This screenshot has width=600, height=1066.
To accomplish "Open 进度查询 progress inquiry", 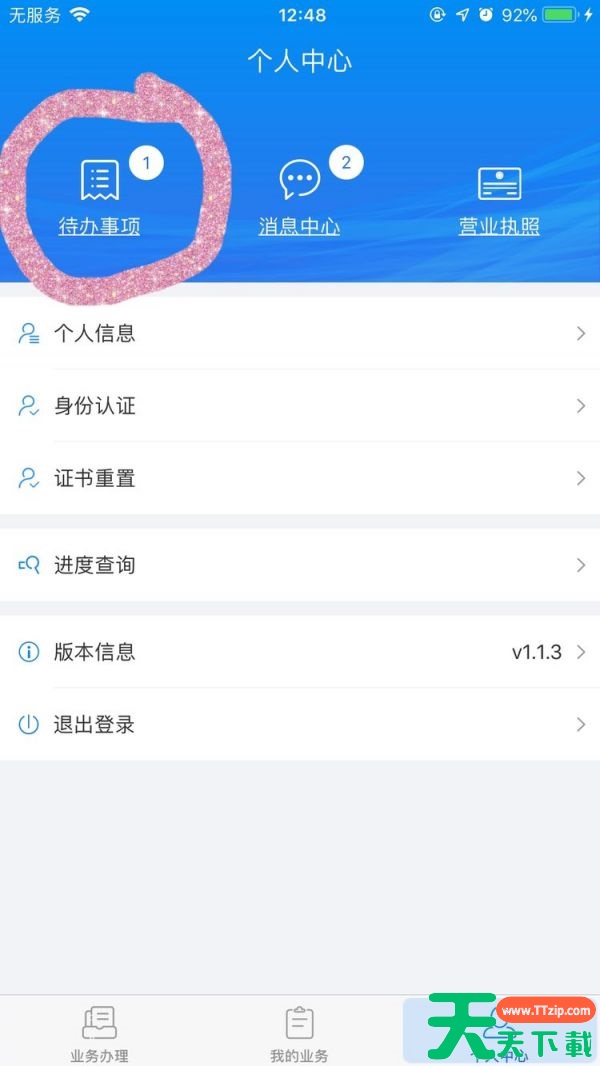I will [300, 565].
